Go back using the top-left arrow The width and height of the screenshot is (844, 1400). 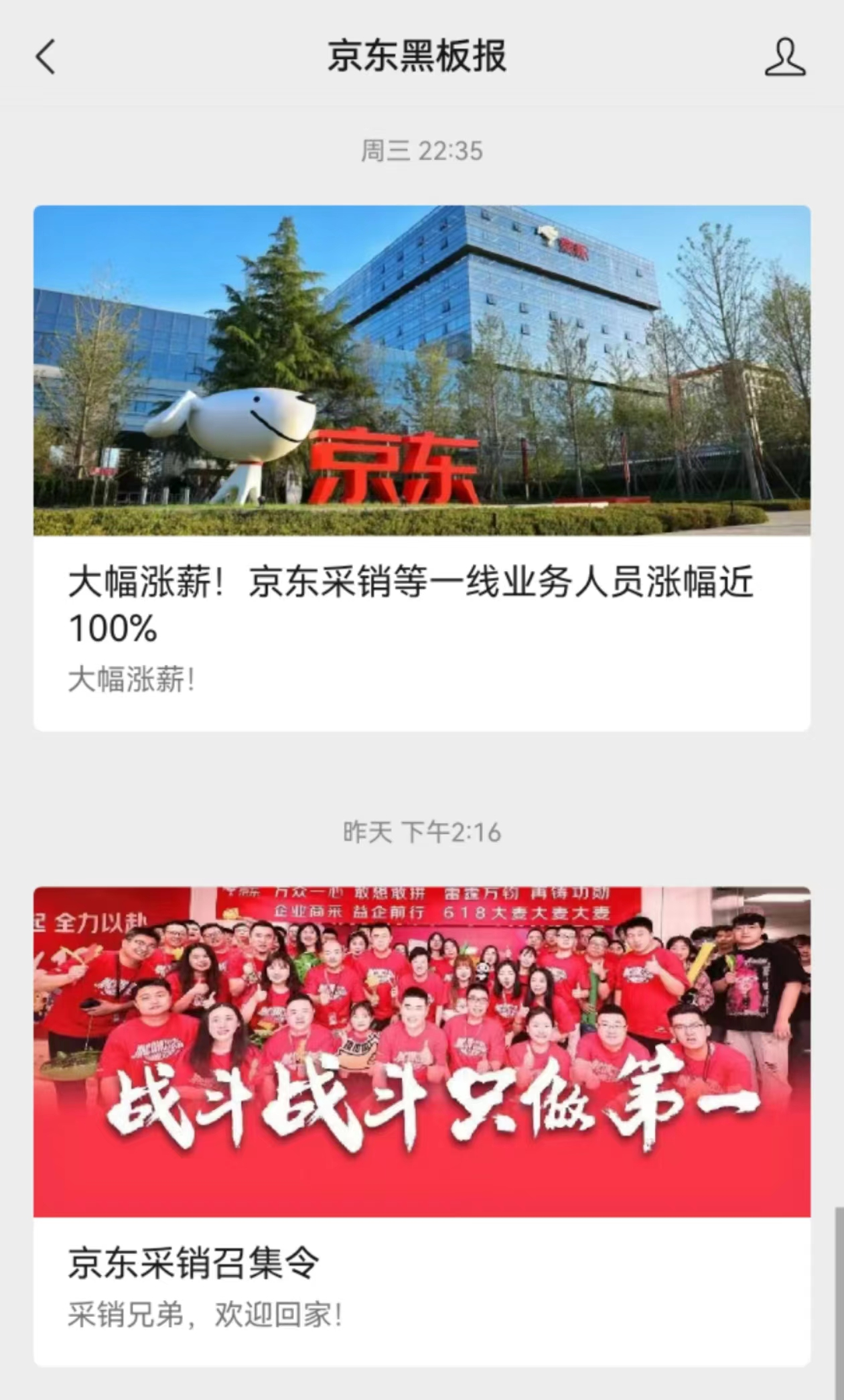click(46, 56)
